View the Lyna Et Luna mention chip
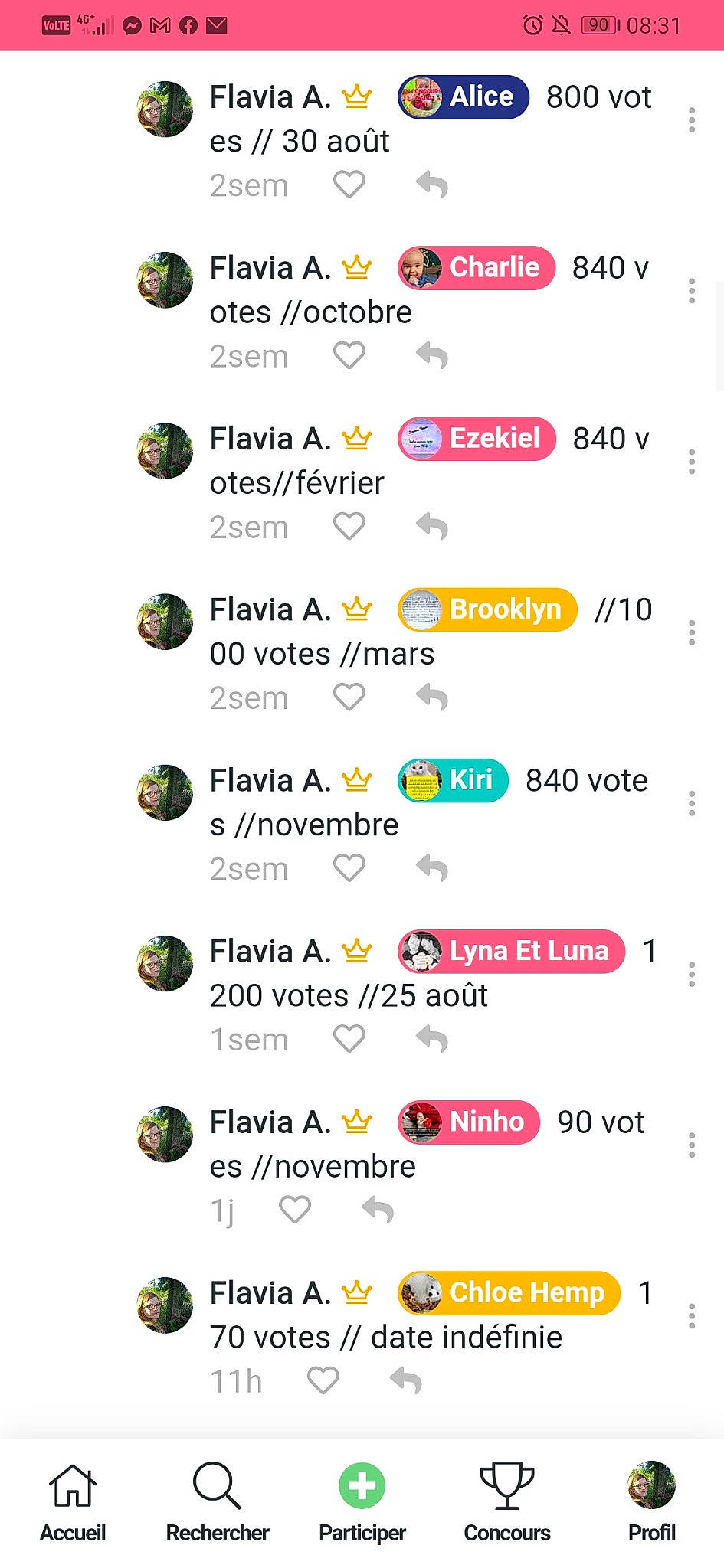Viewport: 724px width, 1568px height. 512,952
